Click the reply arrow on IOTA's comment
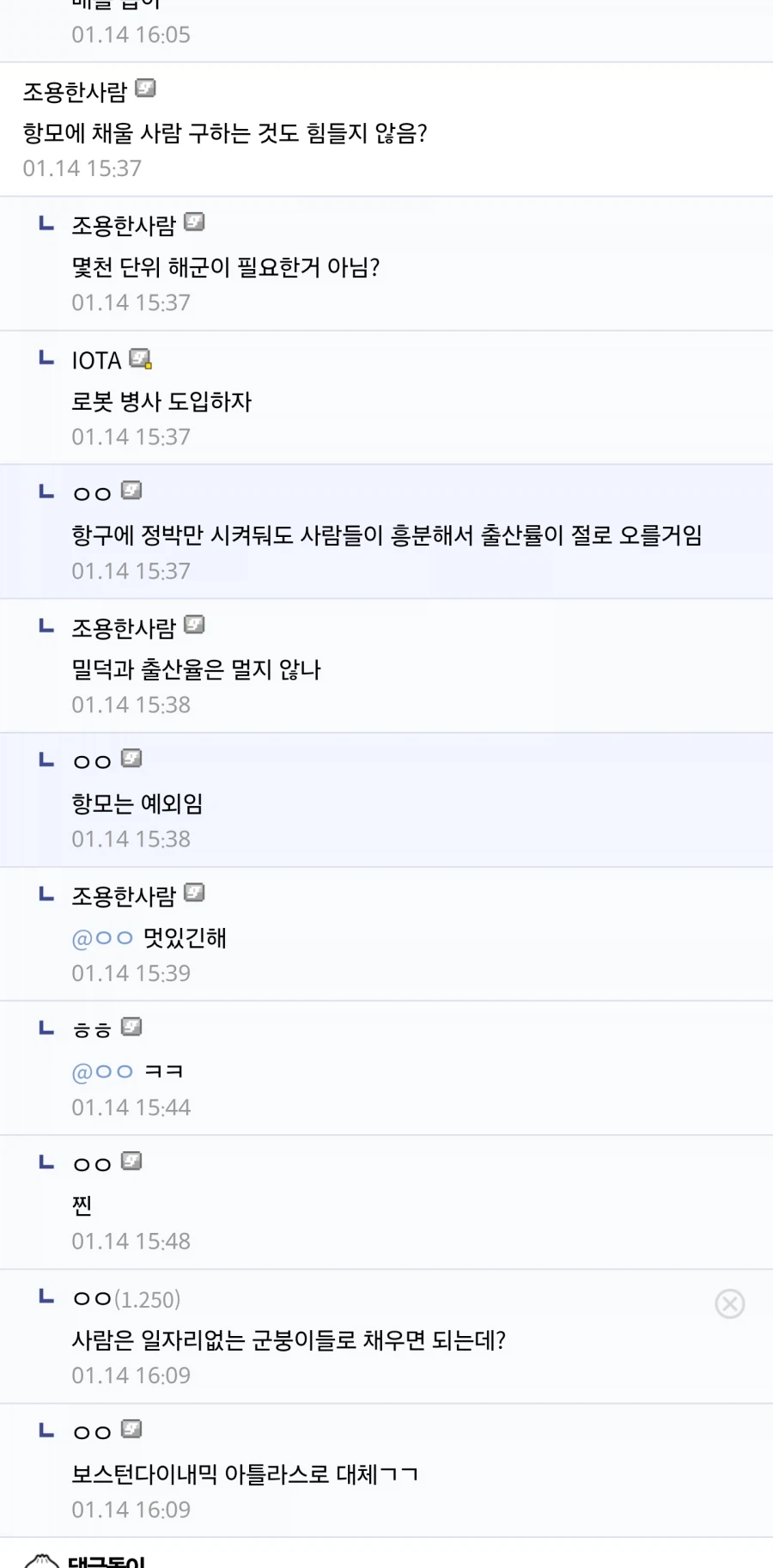Viewport: 773px width, 1568px height. tap(45, 359)
